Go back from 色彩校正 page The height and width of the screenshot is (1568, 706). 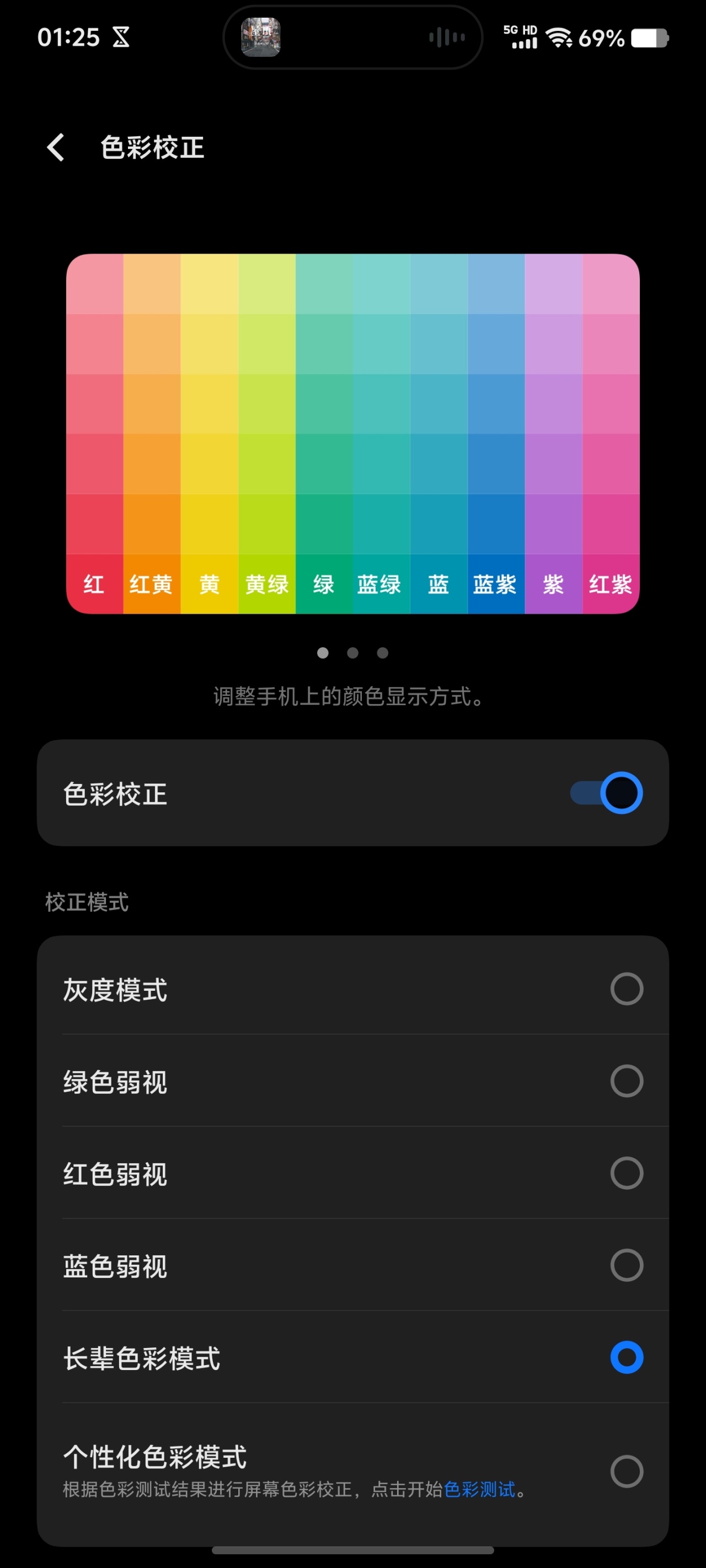[x=56, y=147]
